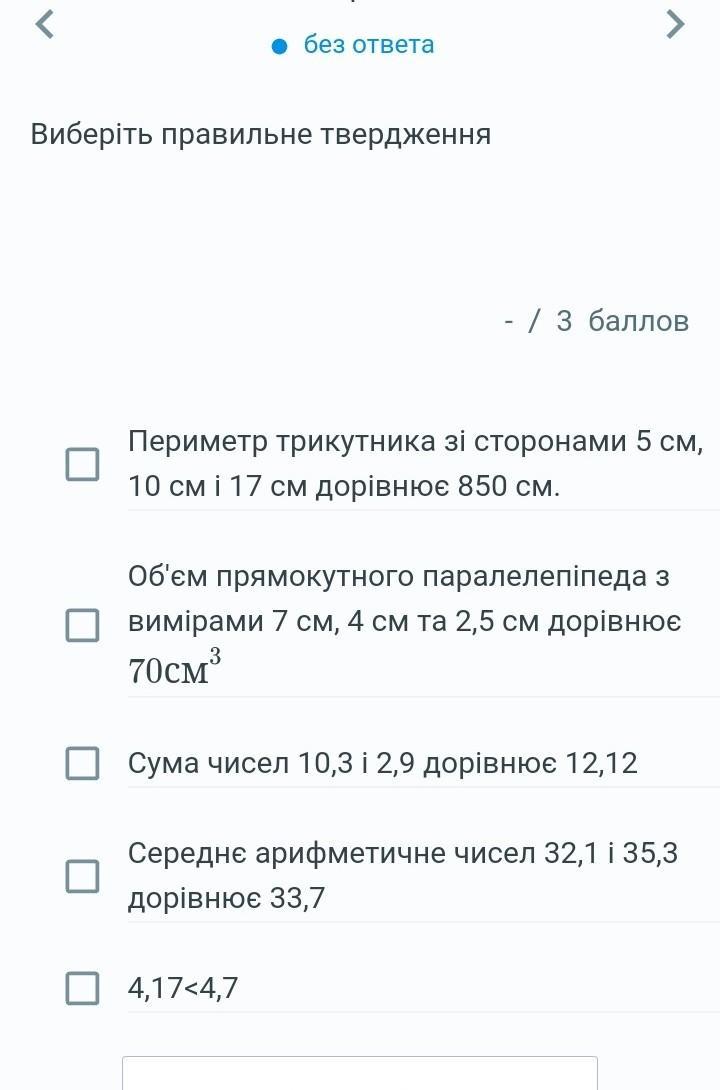Mark the arithmetic mean 33,7 statement
720x1090 pixels.
[x=83, y=876]
